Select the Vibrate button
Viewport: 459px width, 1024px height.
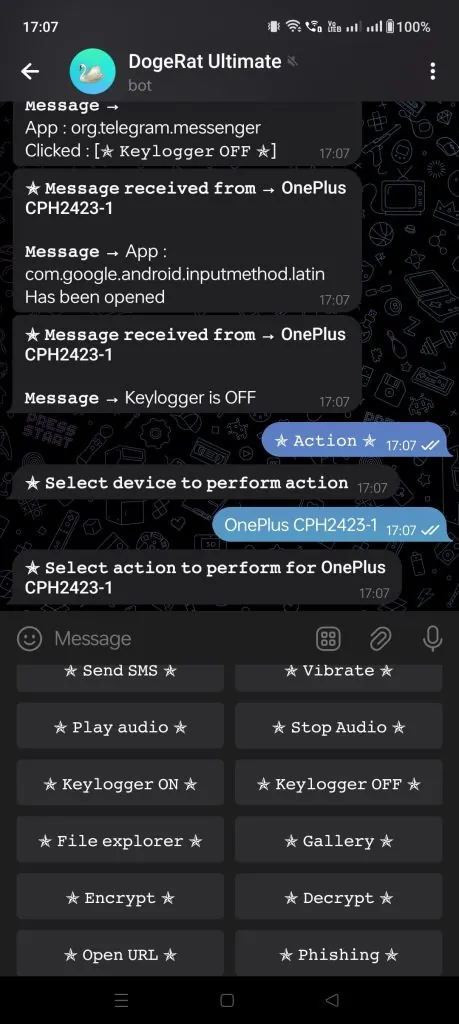point(338,673)
